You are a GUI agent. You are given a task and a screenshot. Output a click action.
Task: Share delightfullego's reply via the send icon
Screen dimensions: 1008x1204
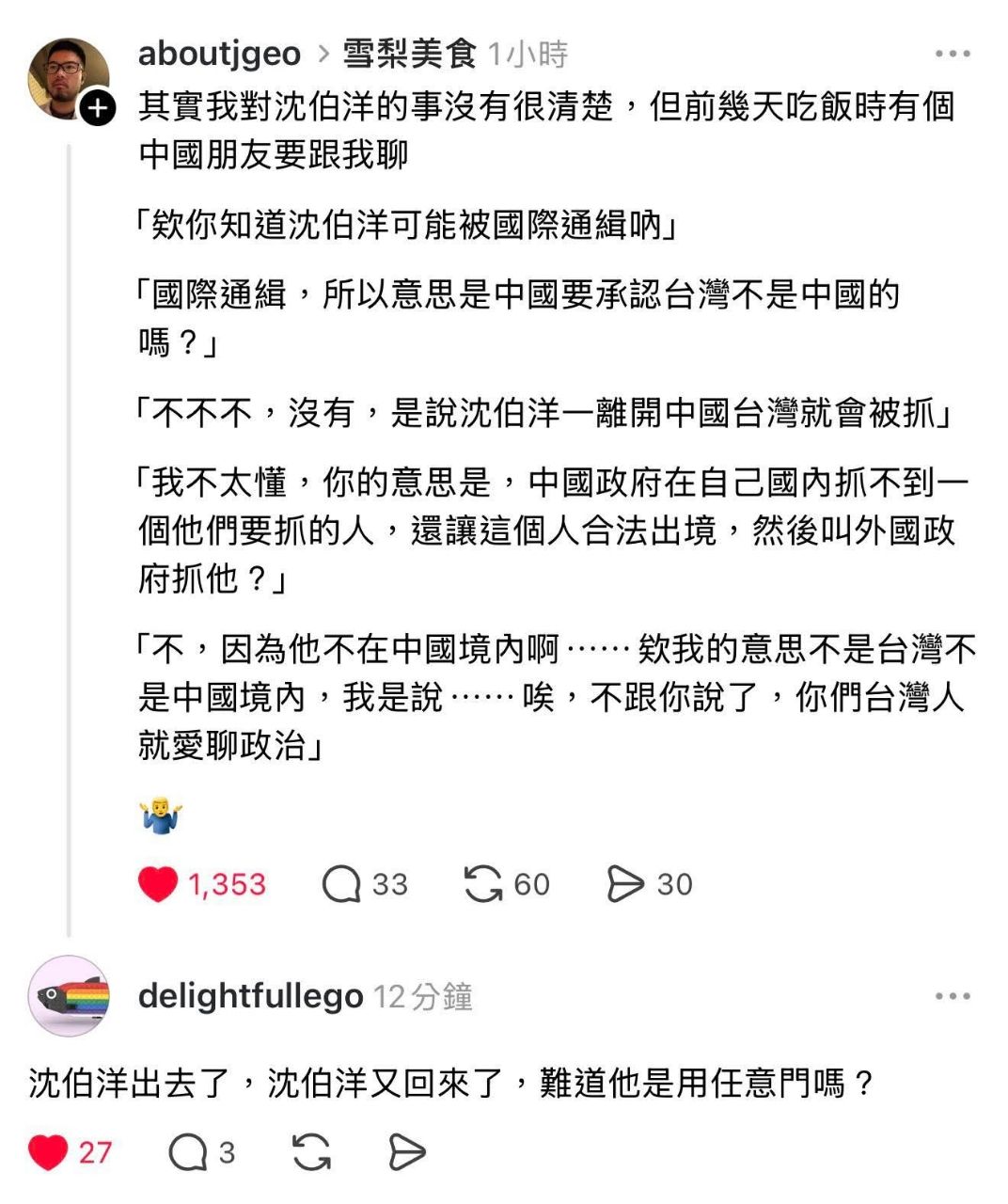(x=406, y=1152)
